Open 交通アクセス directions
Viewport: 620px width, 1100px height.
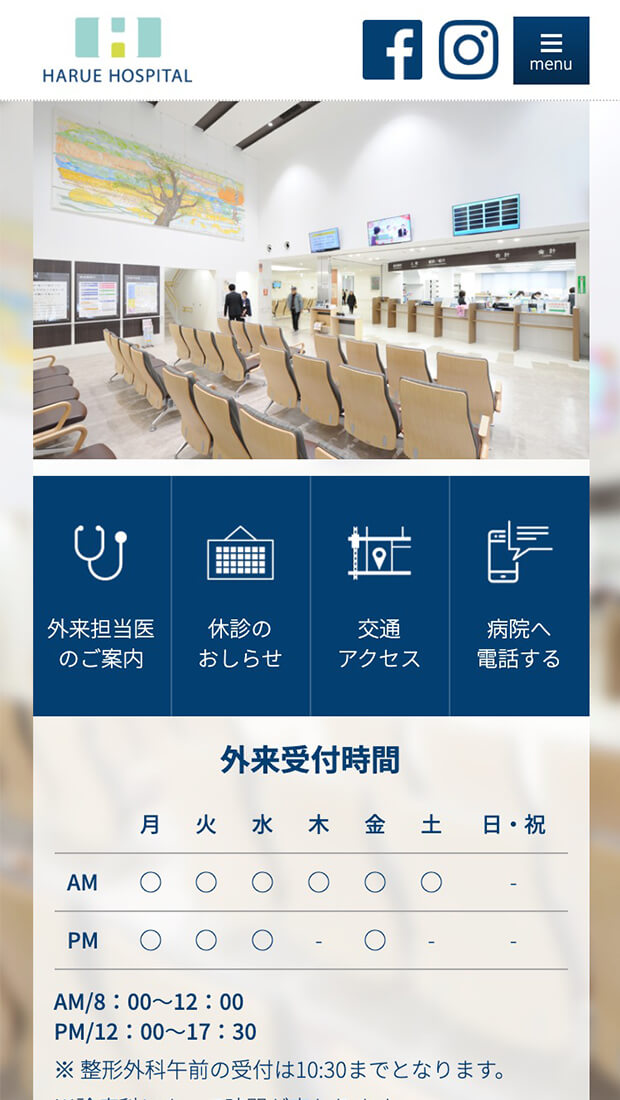click(380, 596)
